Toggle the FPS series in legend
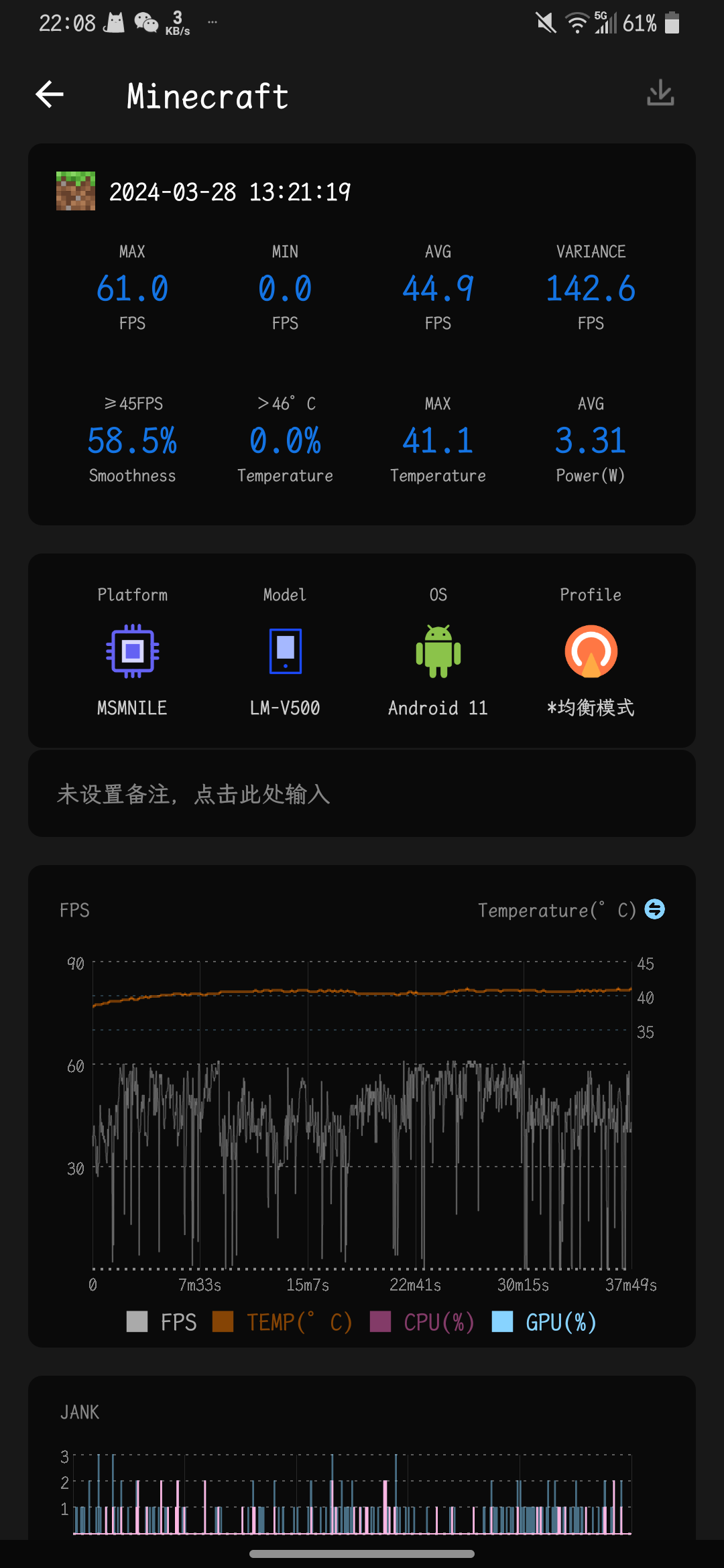The width and height of the screenshot is (724, 1568). point(162,1322)
